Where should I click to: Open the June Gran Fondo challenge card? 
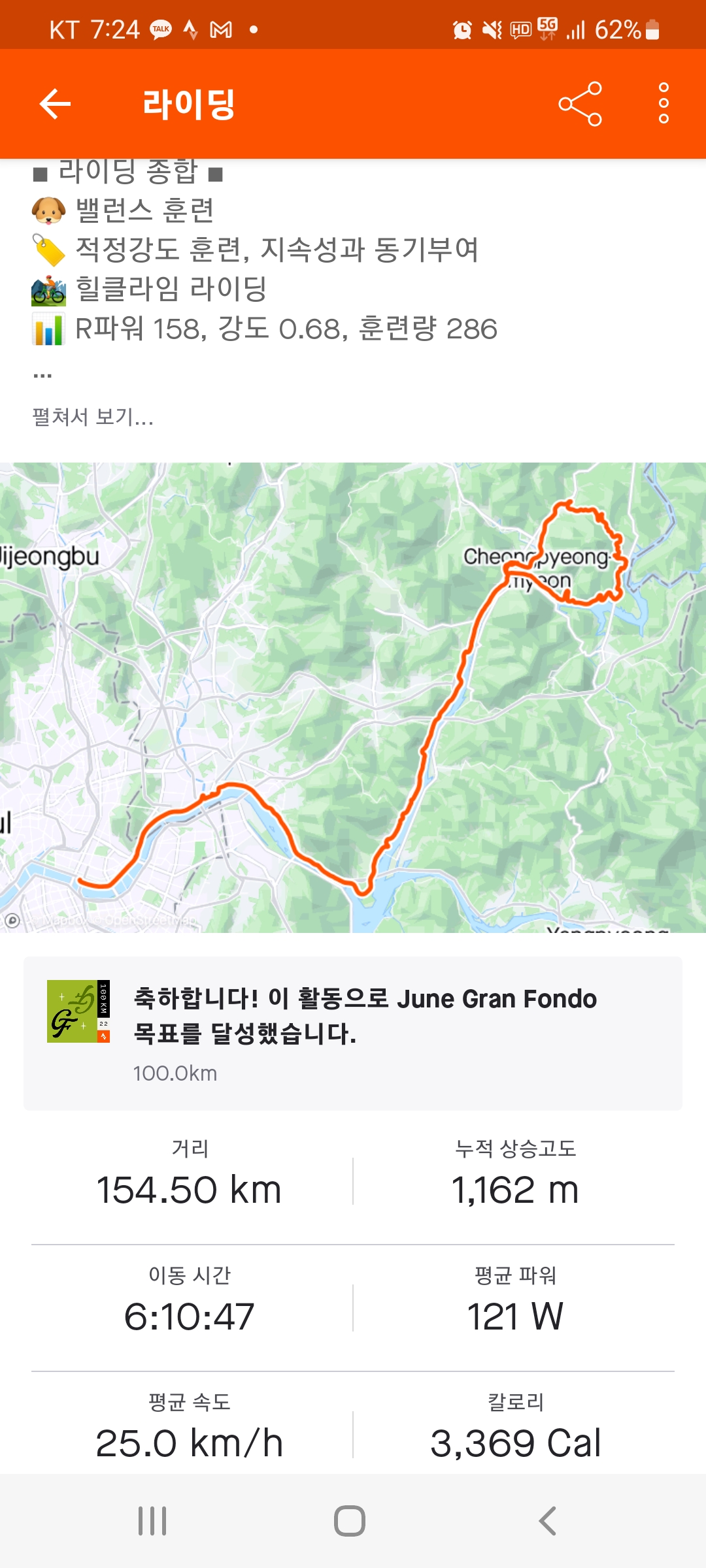pos(353,1033)
